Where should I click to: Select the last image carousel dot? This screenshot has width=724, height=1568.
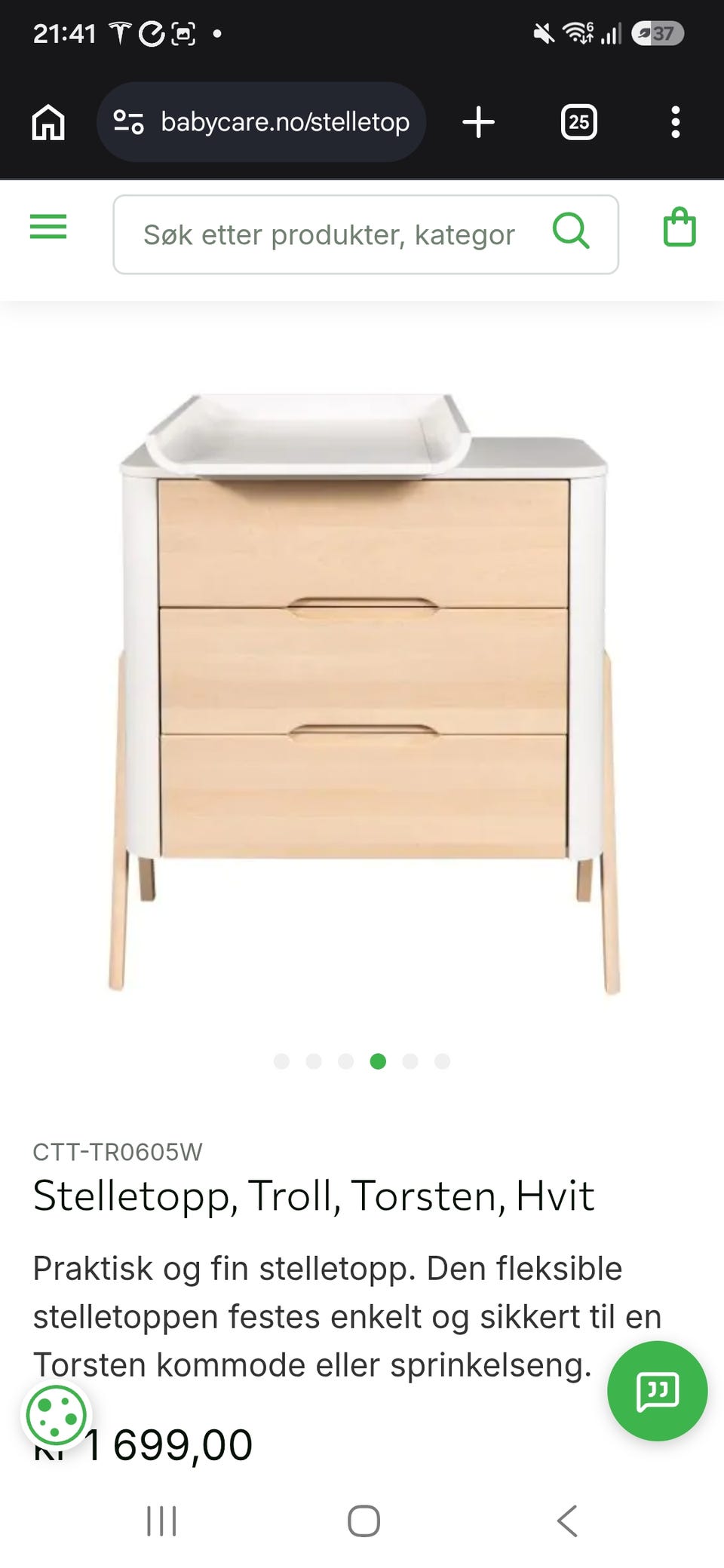coord(443,1061)
